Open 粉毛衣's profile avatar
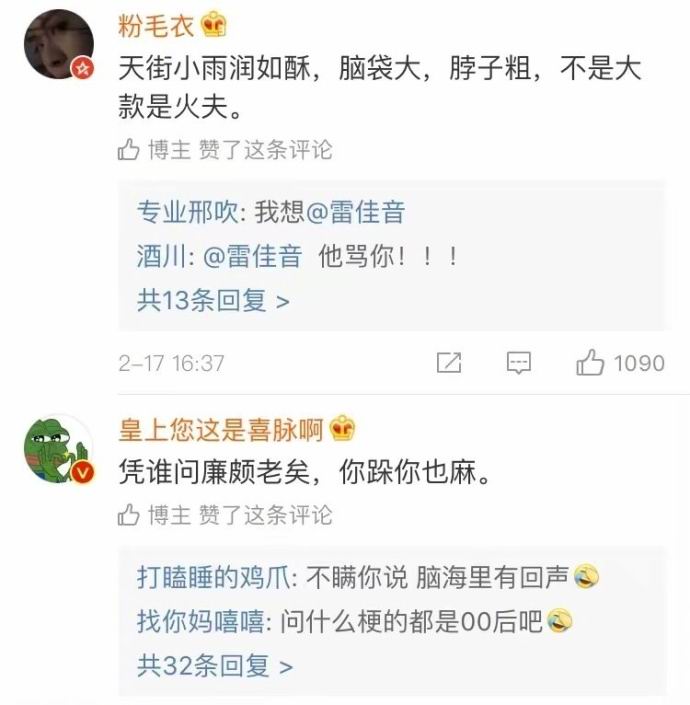 57,44
